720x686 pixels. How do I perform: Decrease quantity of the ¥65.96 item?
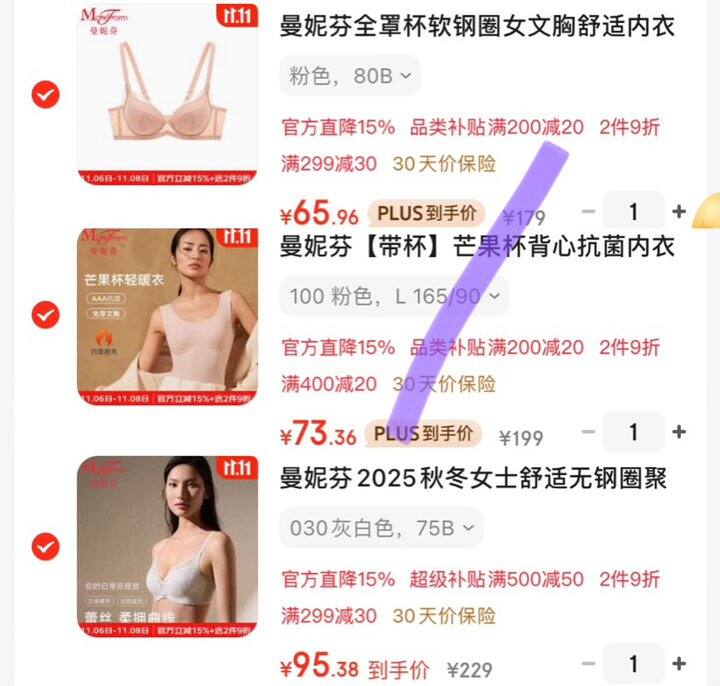tap(589, 212)
